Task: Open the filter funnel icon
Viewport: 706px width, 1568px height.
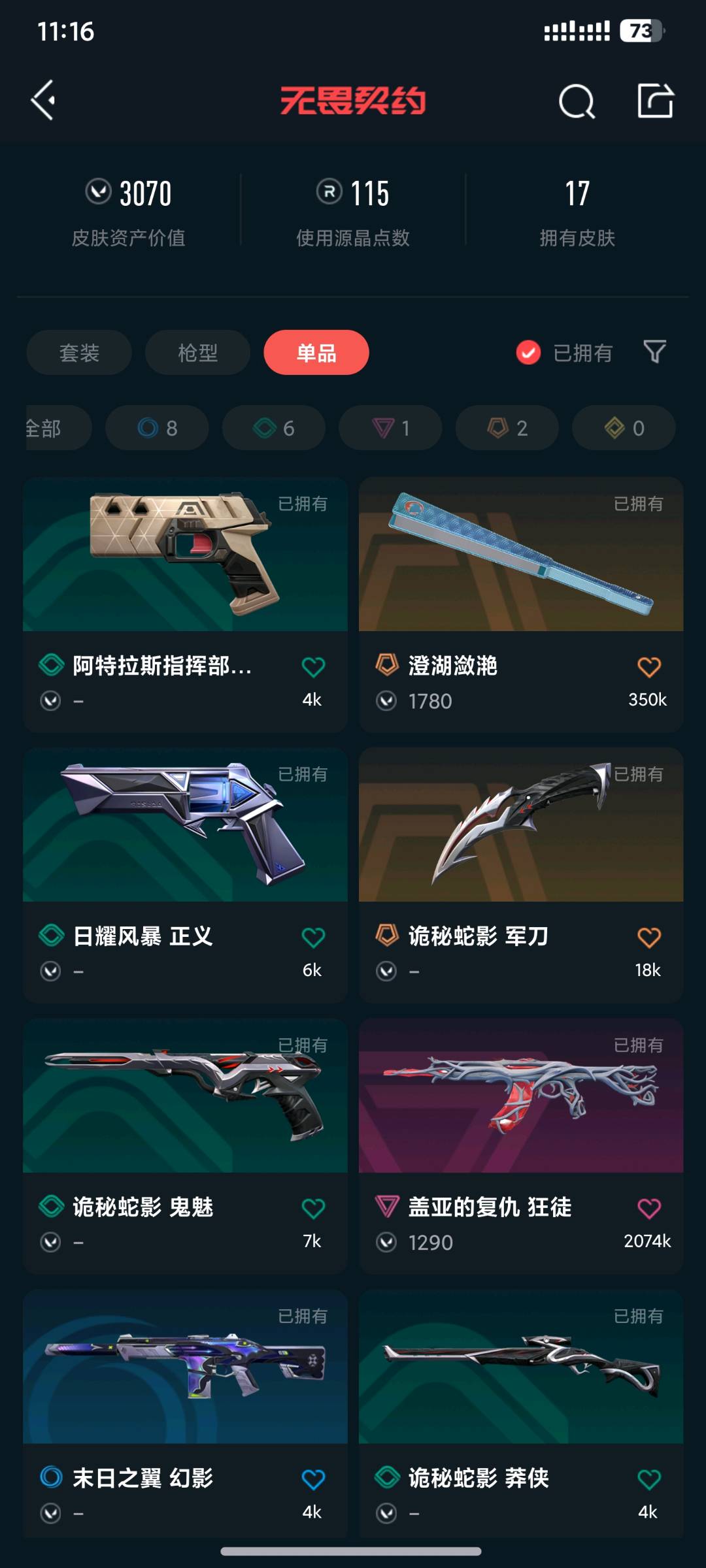Action: [654, 351]
